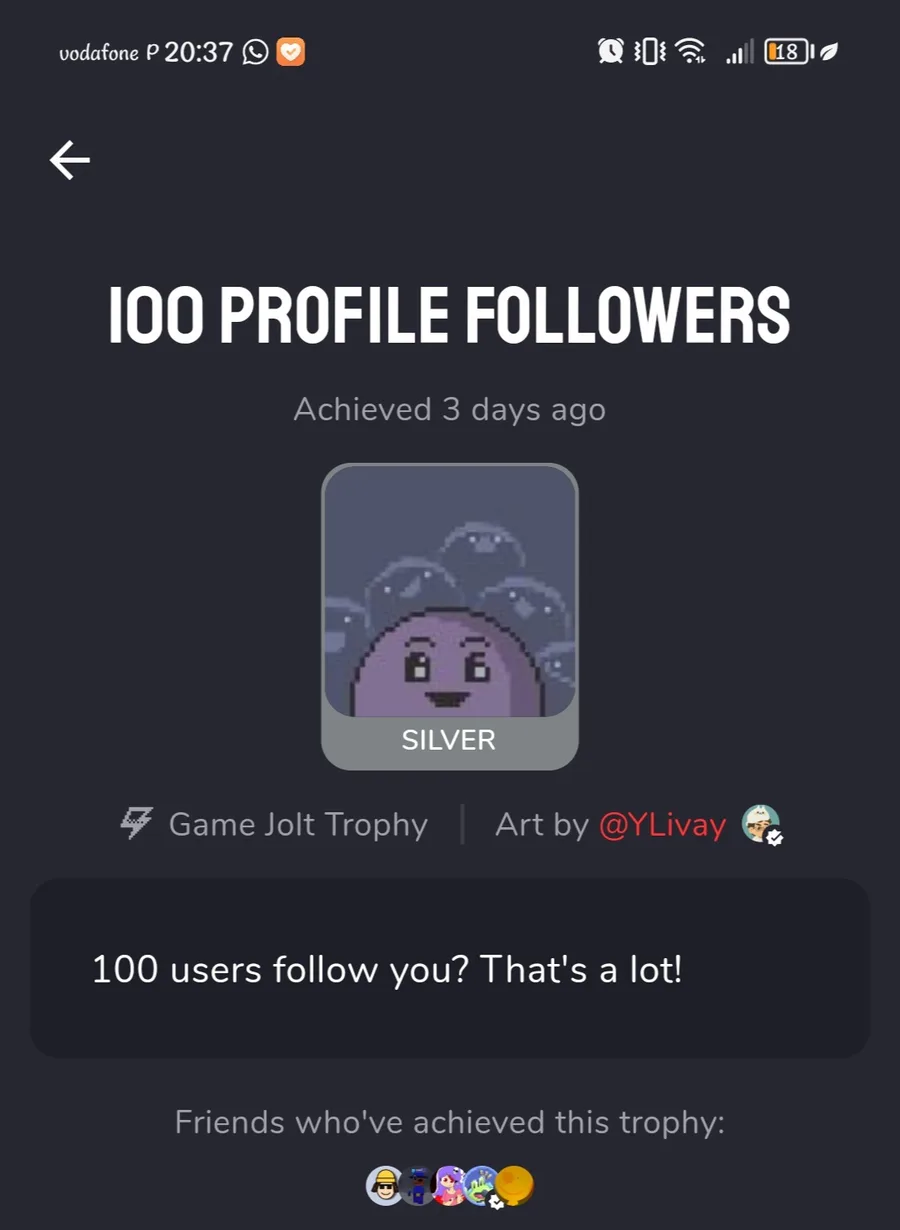The width and height of the screenshot is (900, 1230).
Task: View the silver trophy artwork
Action: (449, 592)
